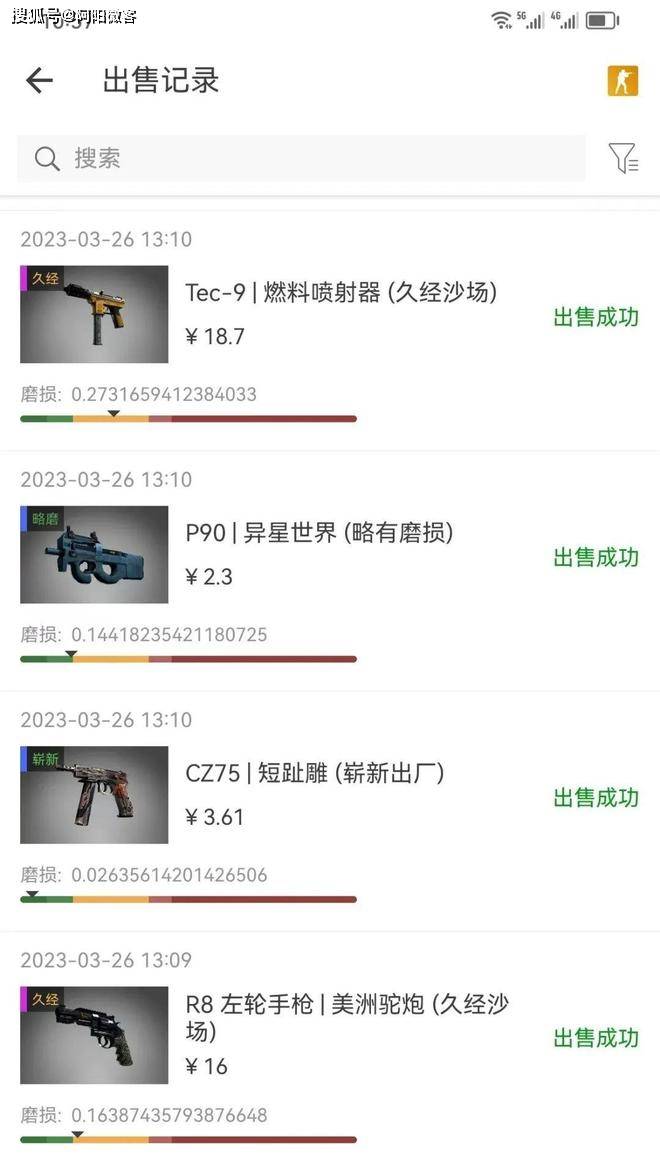Go back from the 出售记录 page

(39, 81)
